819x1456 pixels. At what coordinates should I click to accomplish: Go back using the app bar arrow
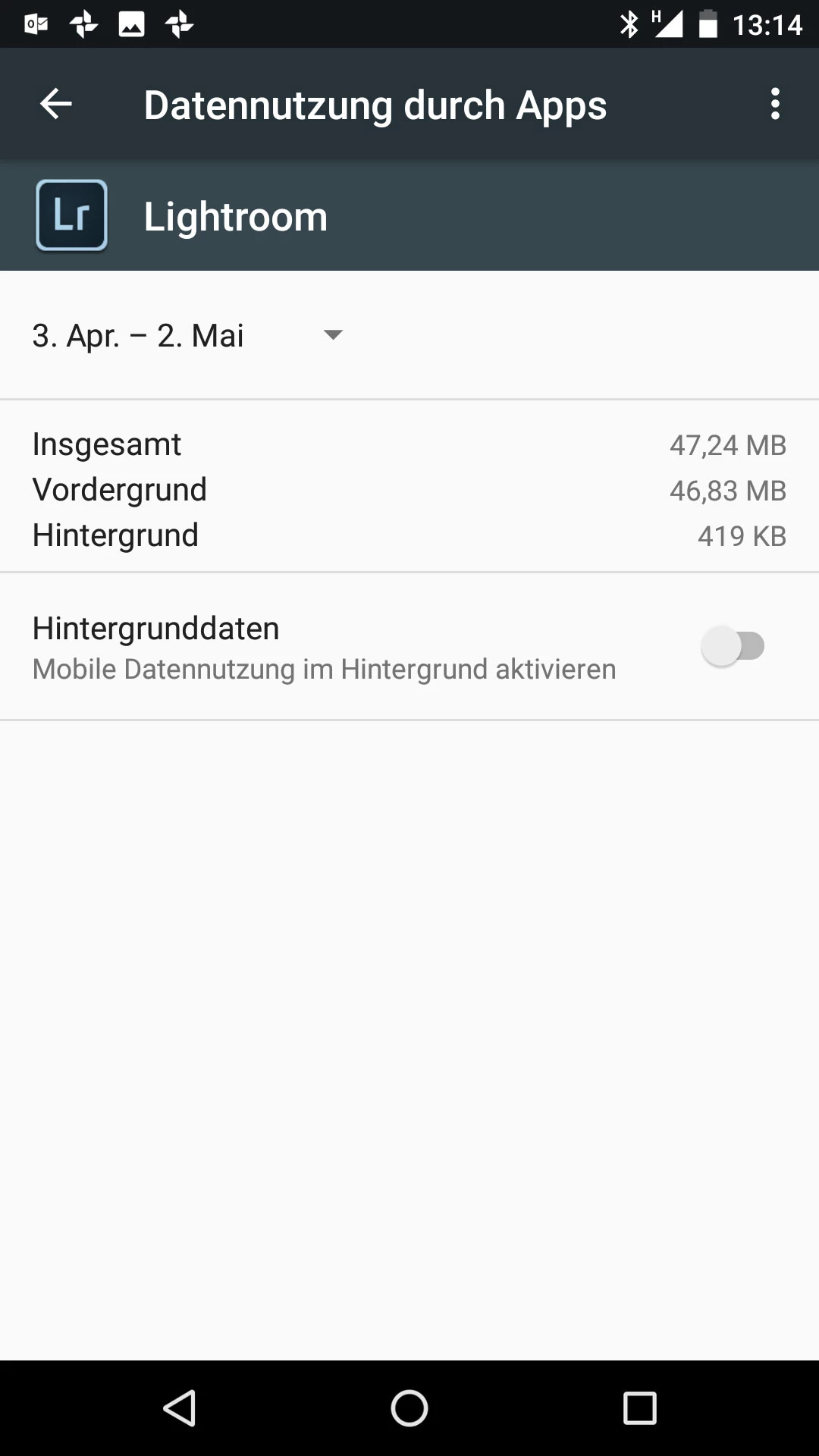point(56,104)
